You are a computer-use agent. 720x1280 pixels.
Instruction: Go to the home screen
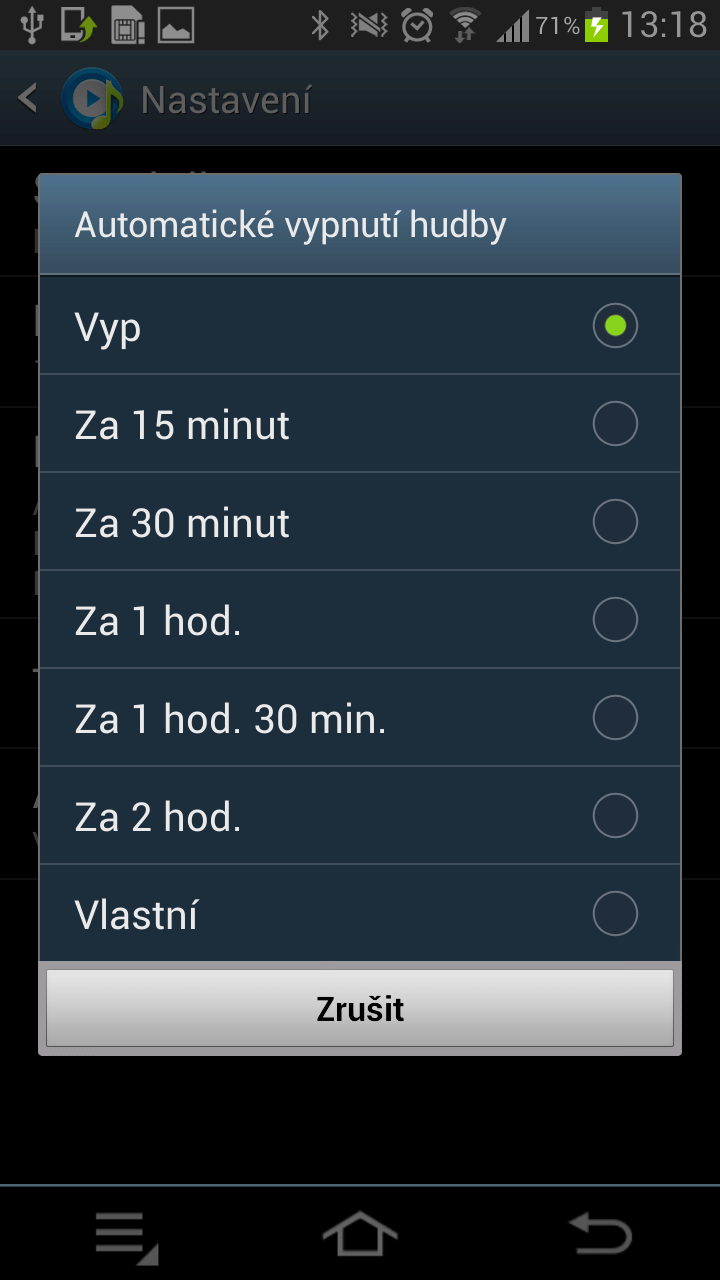pos(360,1234)
